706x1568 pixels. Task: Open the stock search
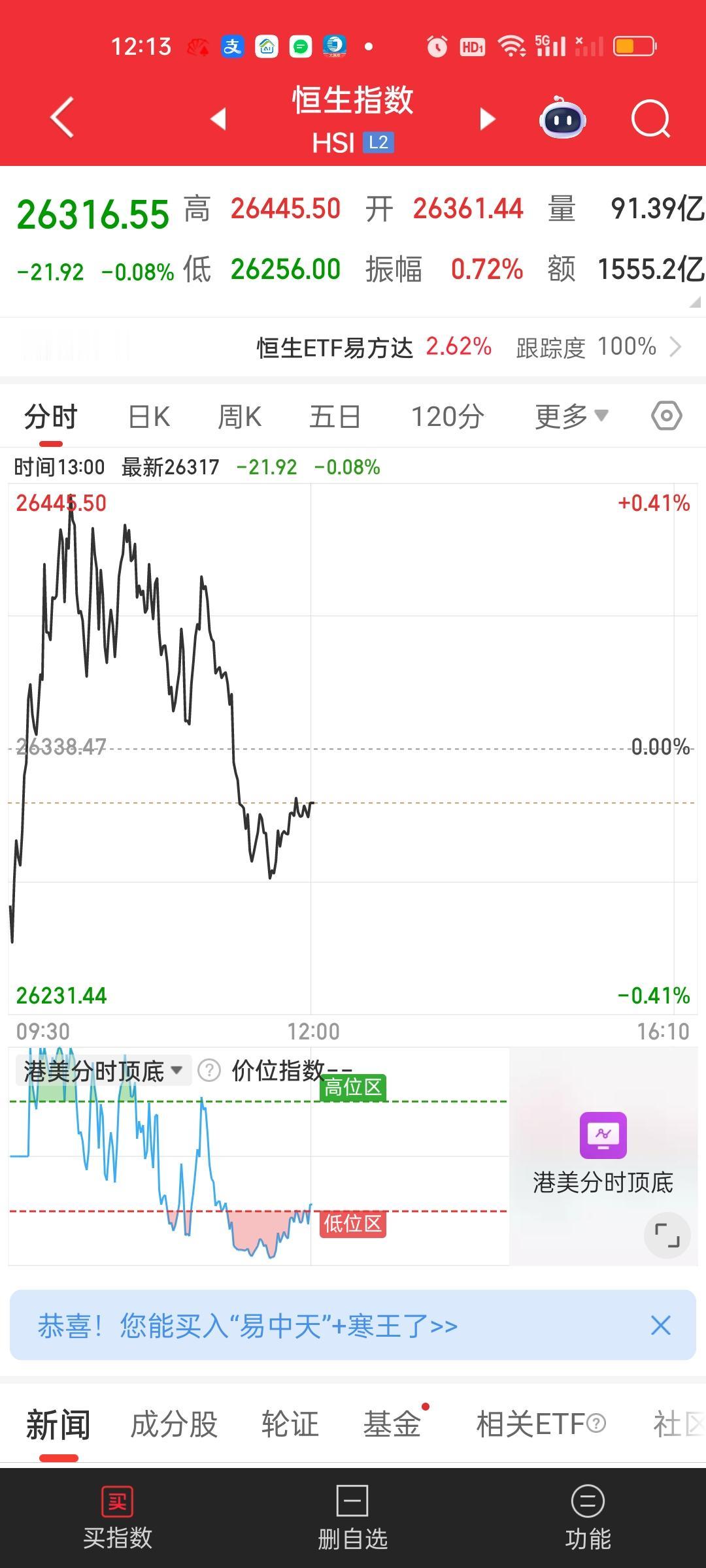click(x=650, y=118)
